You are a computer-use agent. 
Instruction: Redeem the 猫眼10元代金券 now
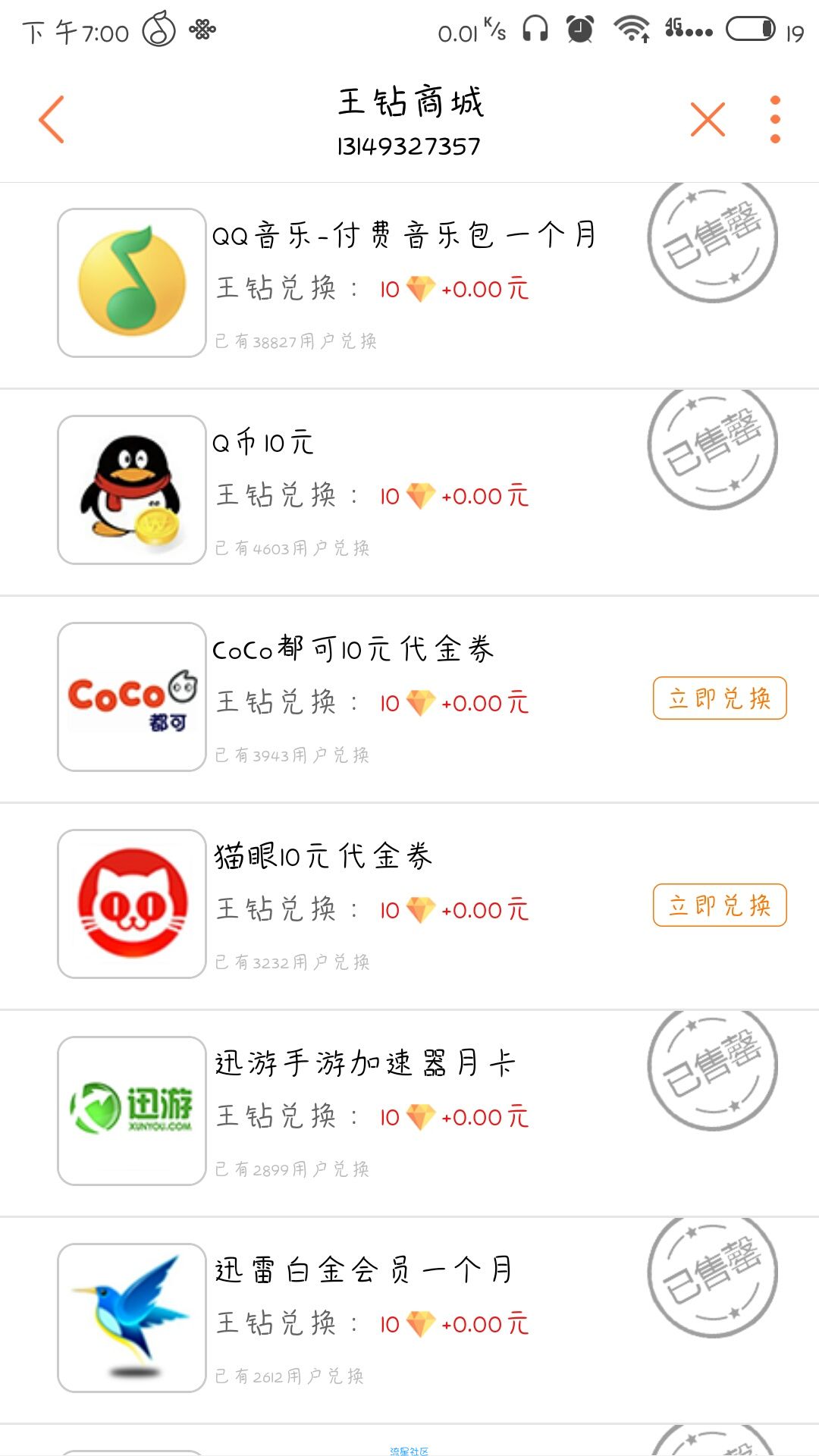(720, 905)
